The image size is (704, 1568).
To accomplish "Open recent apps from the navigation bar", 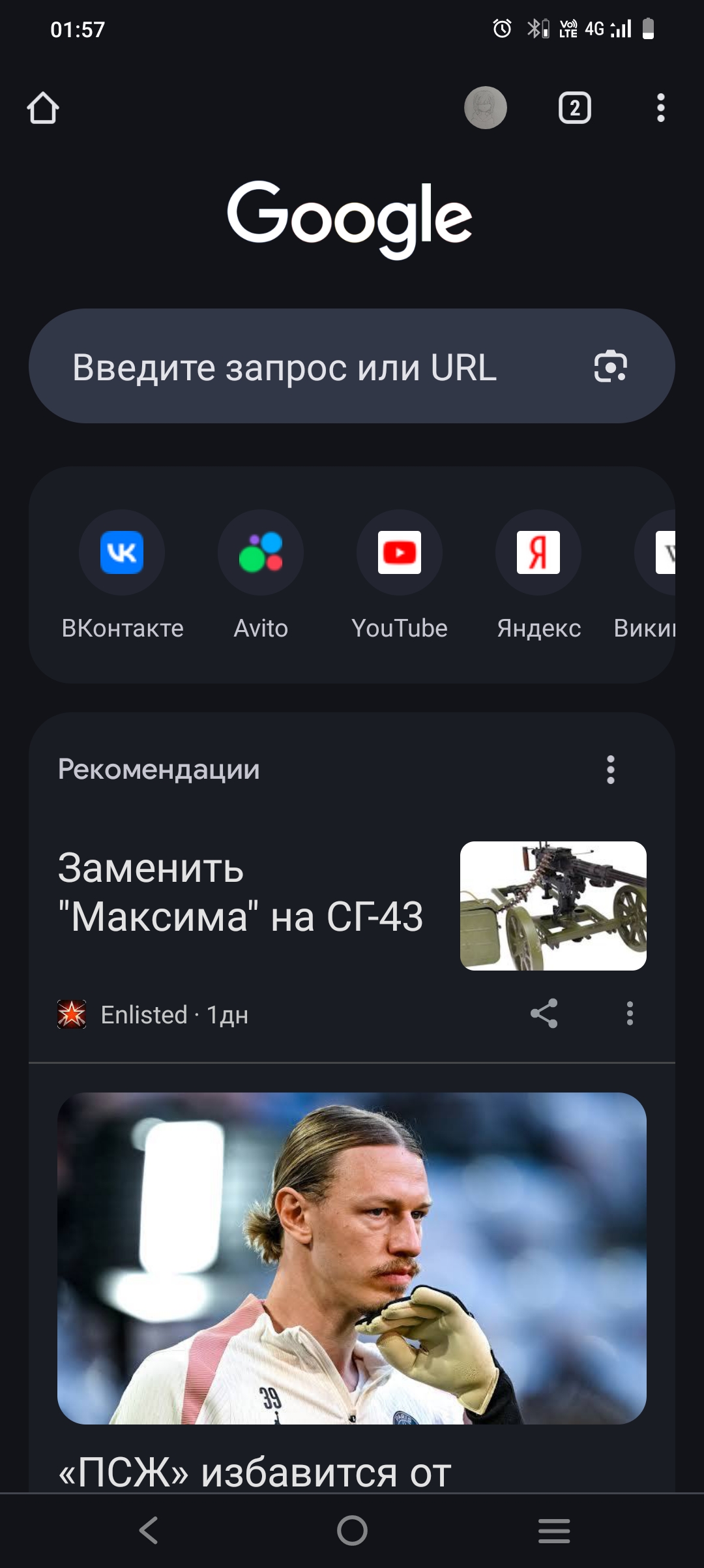I will (554, 1530).
